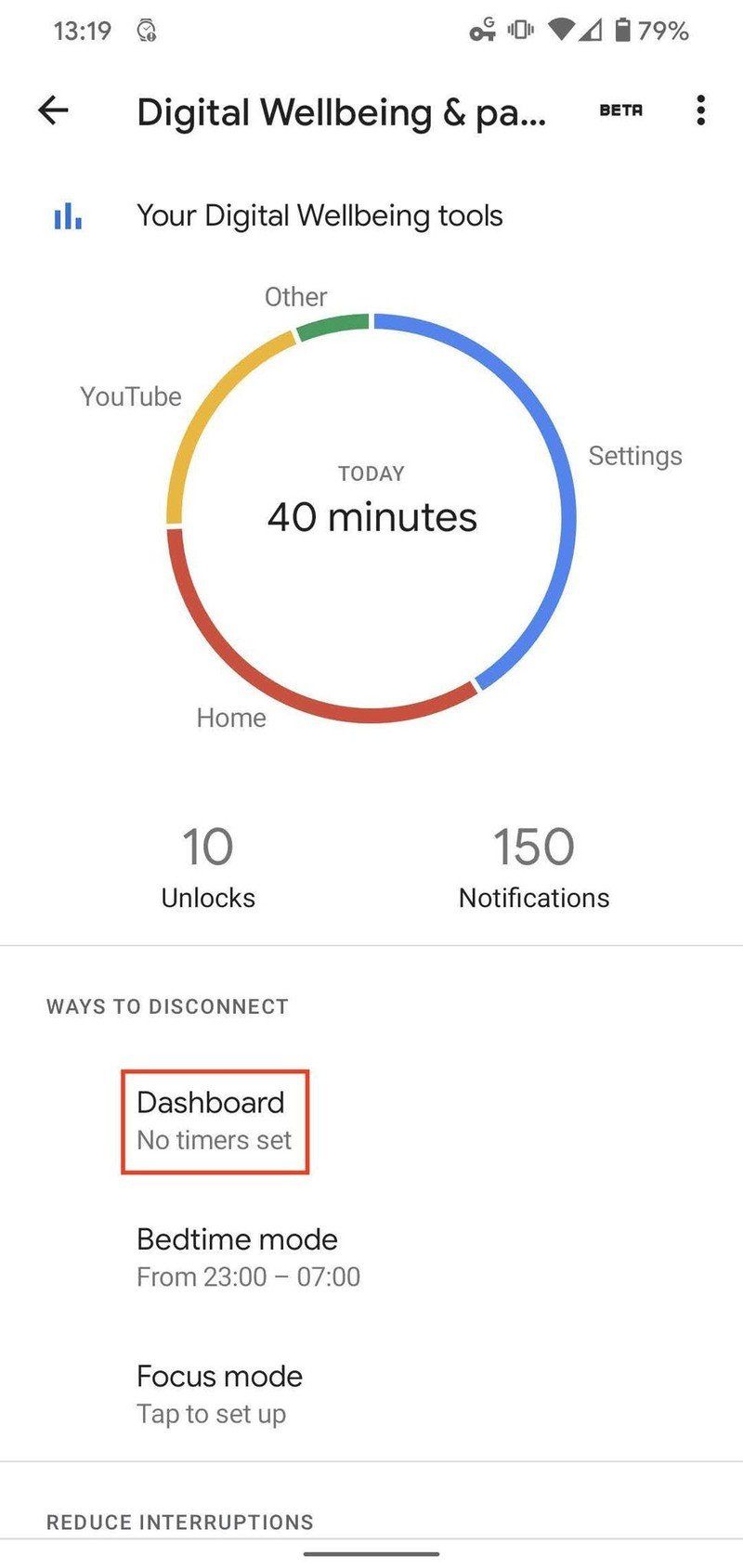This screenshot has width=743, height=1568.
Task: Tap the green Other chart segment
Action: click(x=334, y=322)
